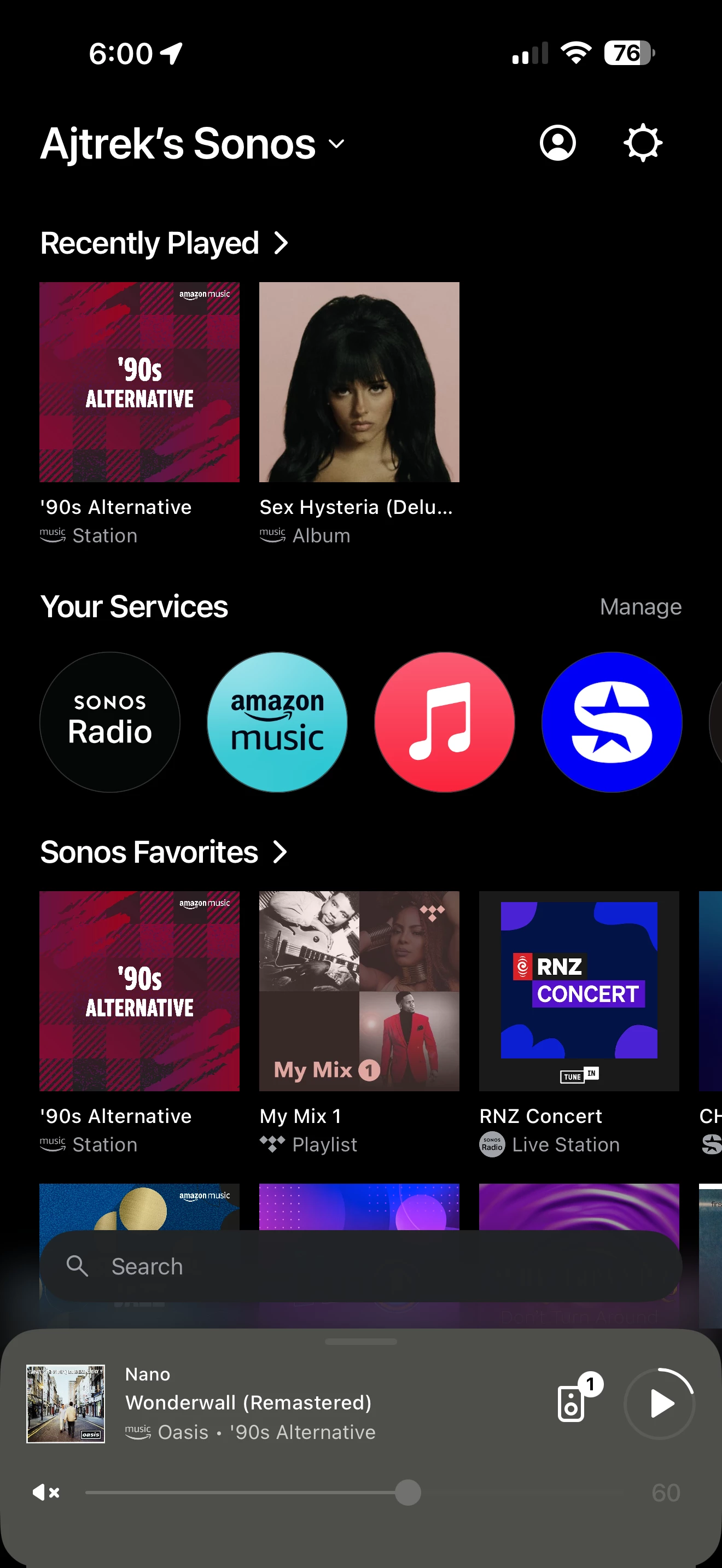Manage your music services
This screenshot has width=722, height=1568.
tap(640, 607)
